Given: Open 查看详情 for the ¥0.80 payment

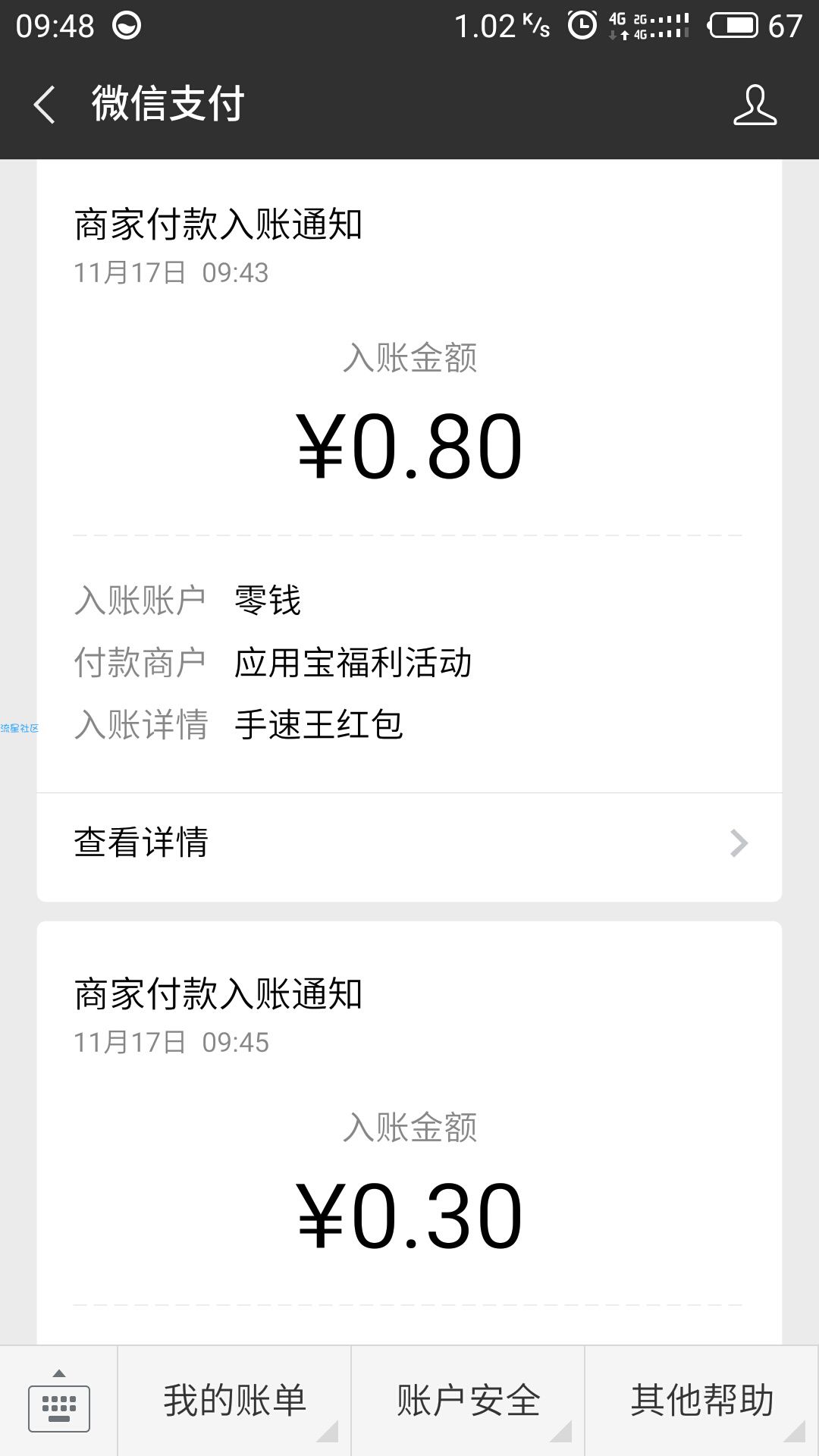Looking at the screenshot, I should tap(409, 843).
